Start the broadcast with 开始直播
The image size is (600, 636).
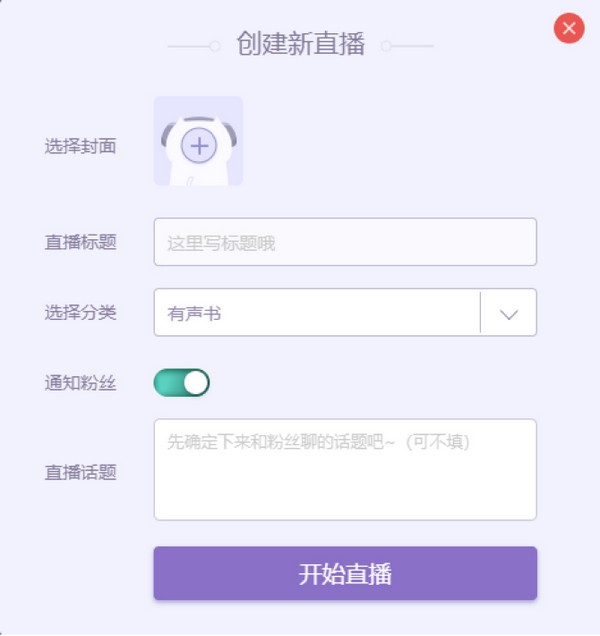345,574
